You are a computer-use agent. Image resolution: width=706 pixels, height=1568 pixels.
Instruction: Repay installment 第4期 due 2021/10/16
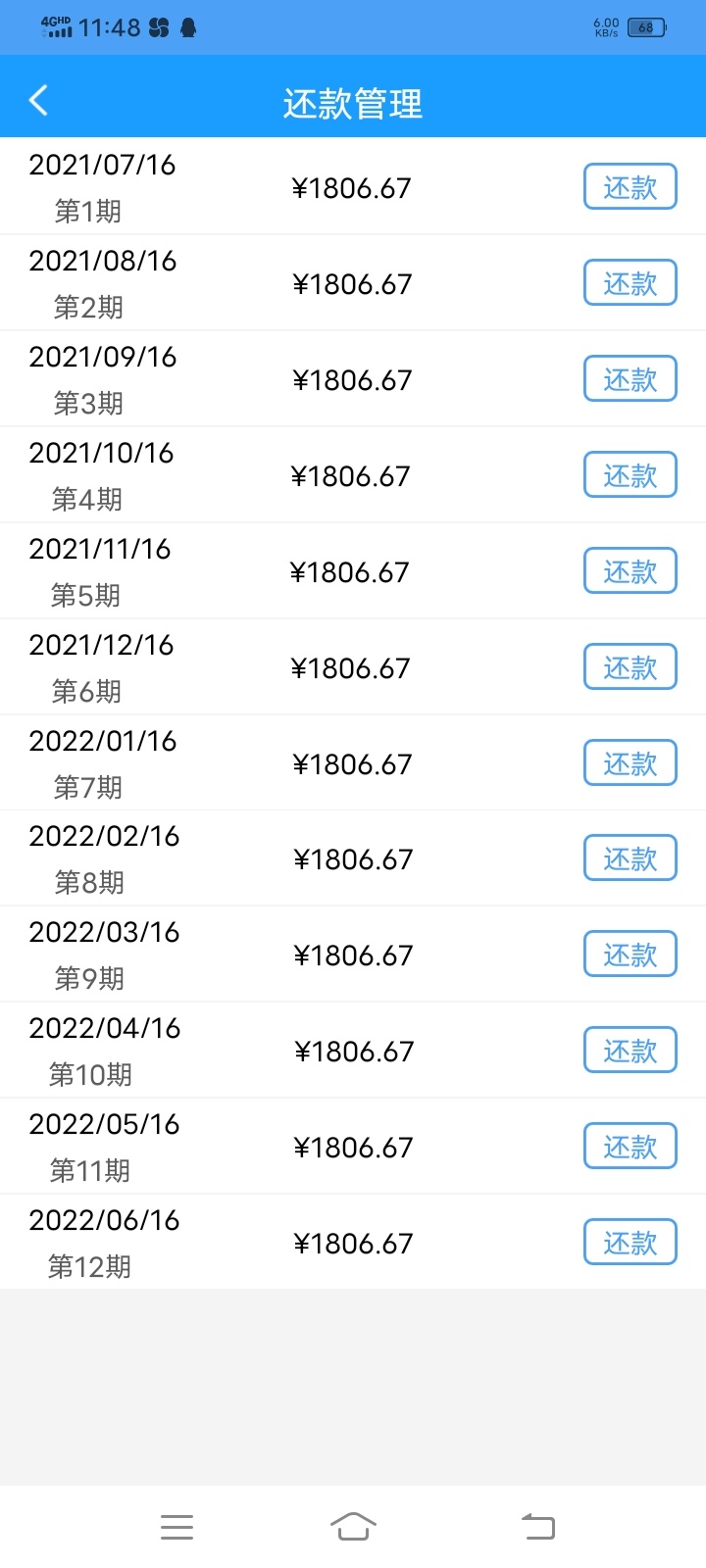[630, 474]
